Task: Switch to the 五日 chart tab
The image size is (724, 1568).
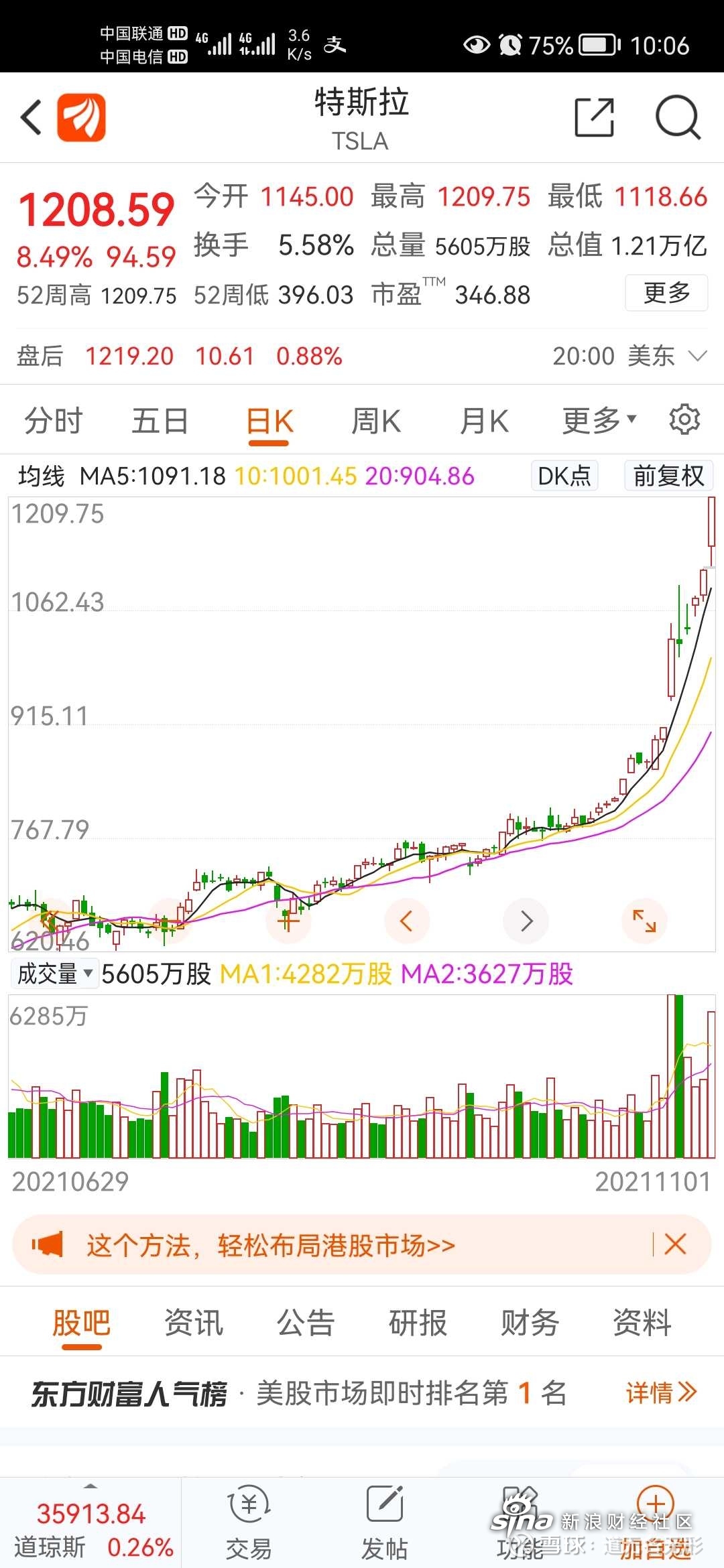Action: (160, 421)
